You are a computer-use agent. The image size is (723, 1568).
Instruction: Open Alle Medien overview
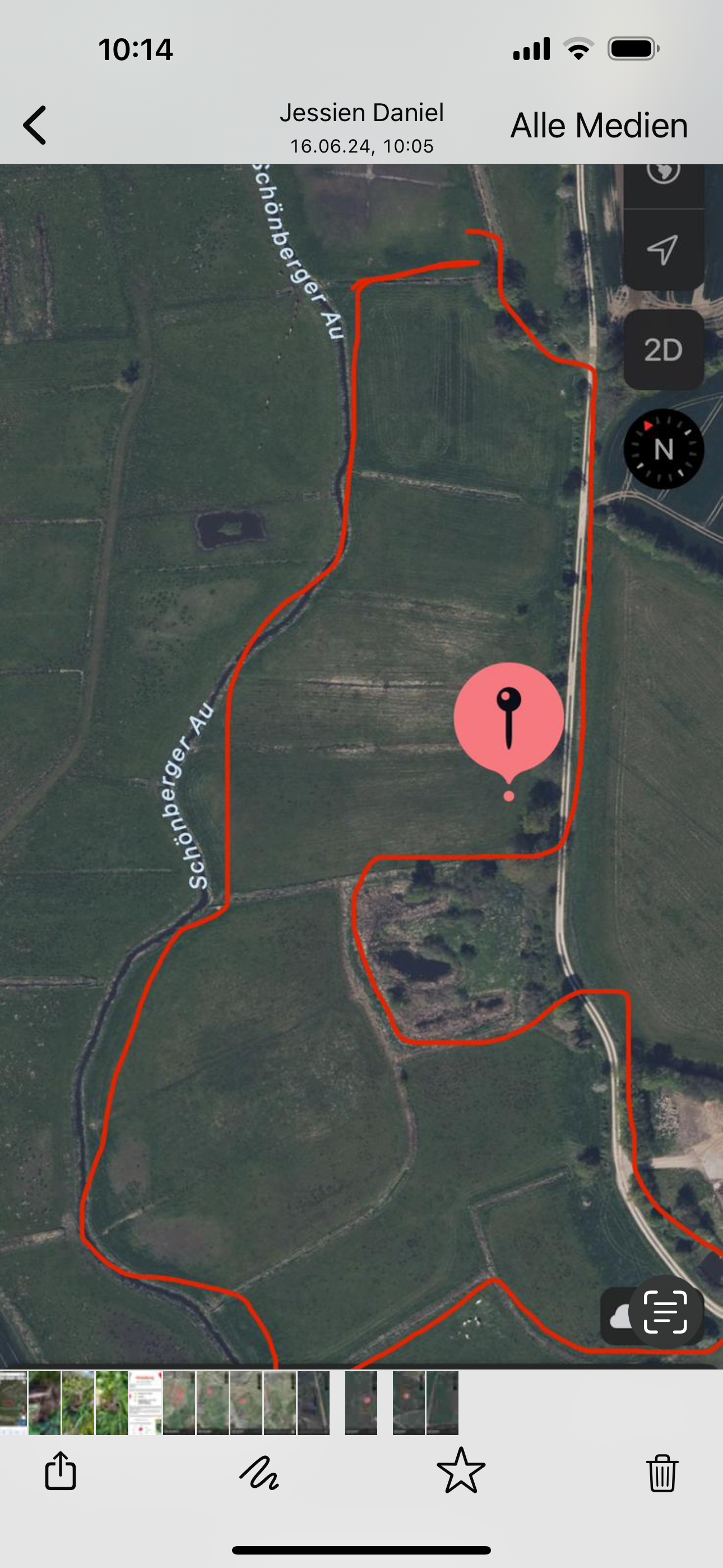click(599, 126)
